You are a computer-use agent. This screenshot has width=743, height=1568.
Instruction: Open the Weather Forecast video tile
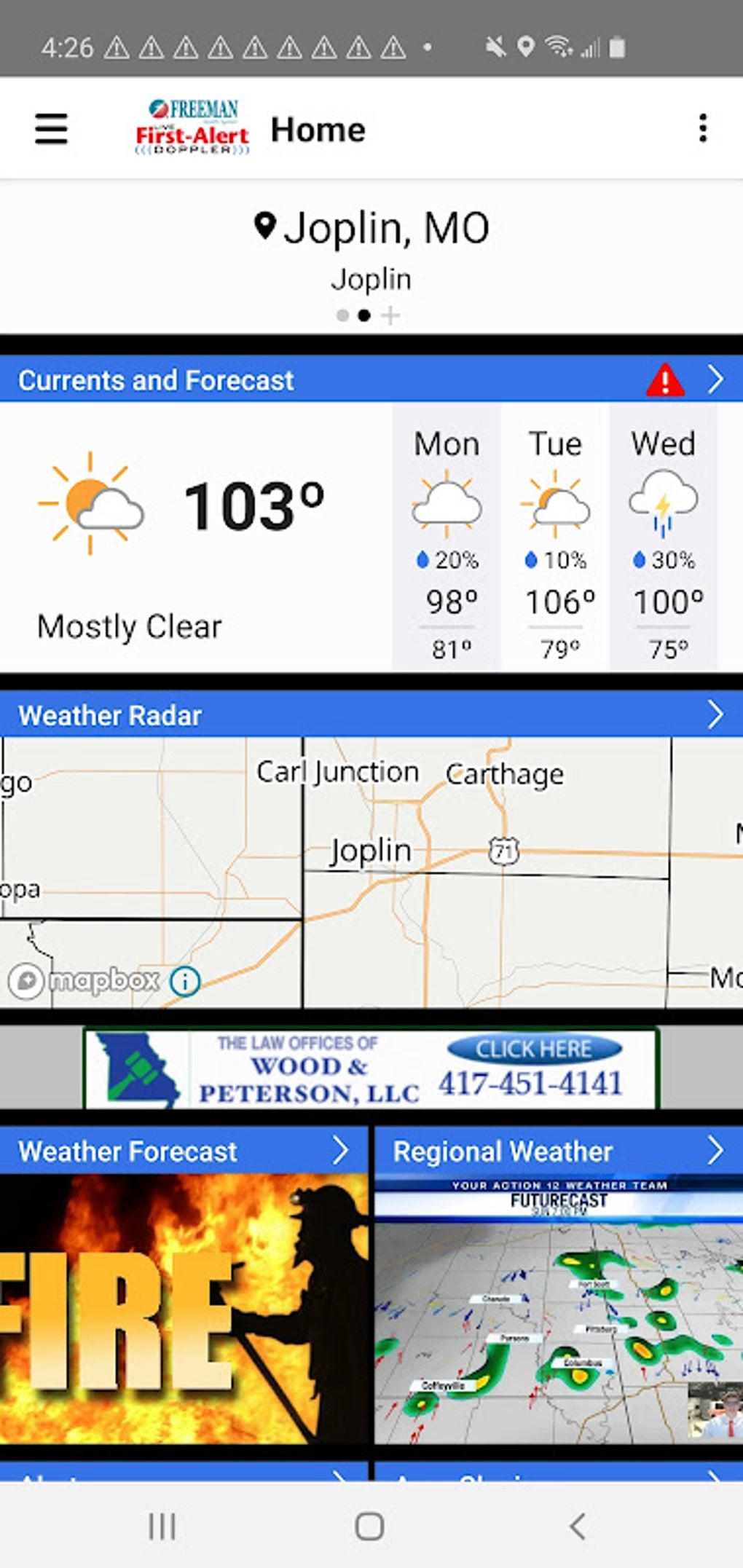184,1285
